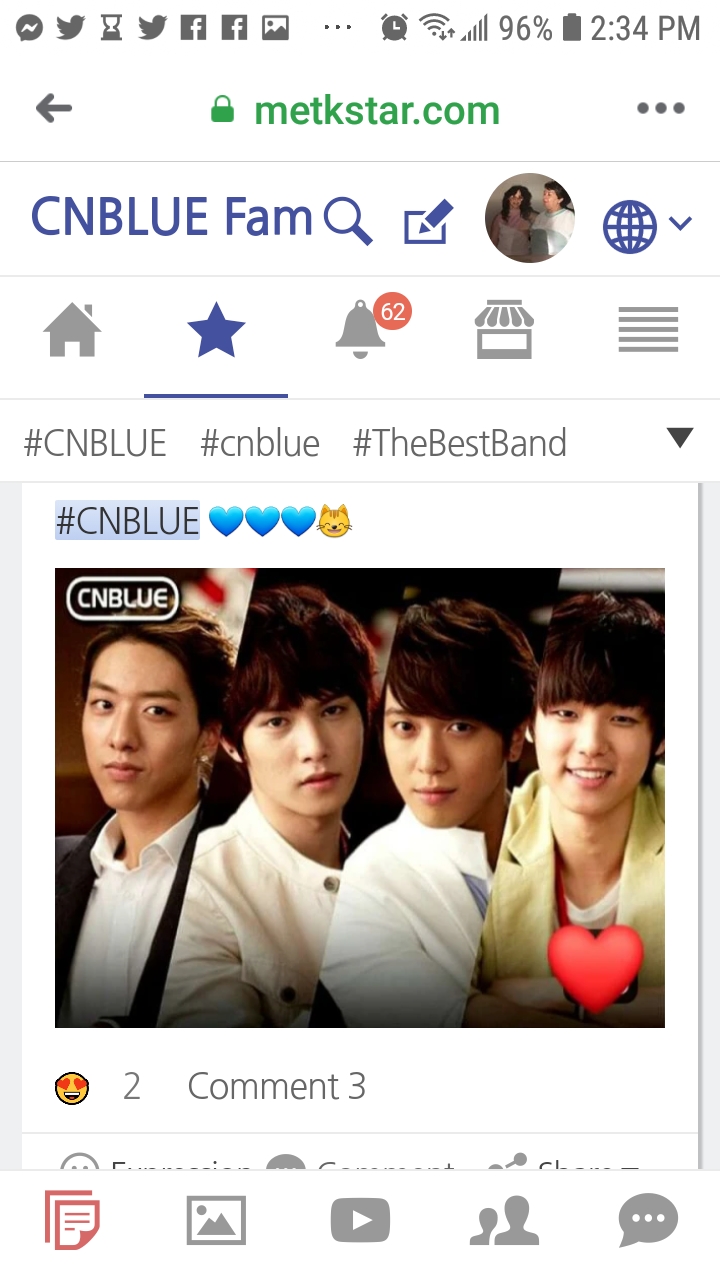Switch to the videos tab in bottom bar
The width and height of the screenshot is (720, 1280).
click(360, 1221)
